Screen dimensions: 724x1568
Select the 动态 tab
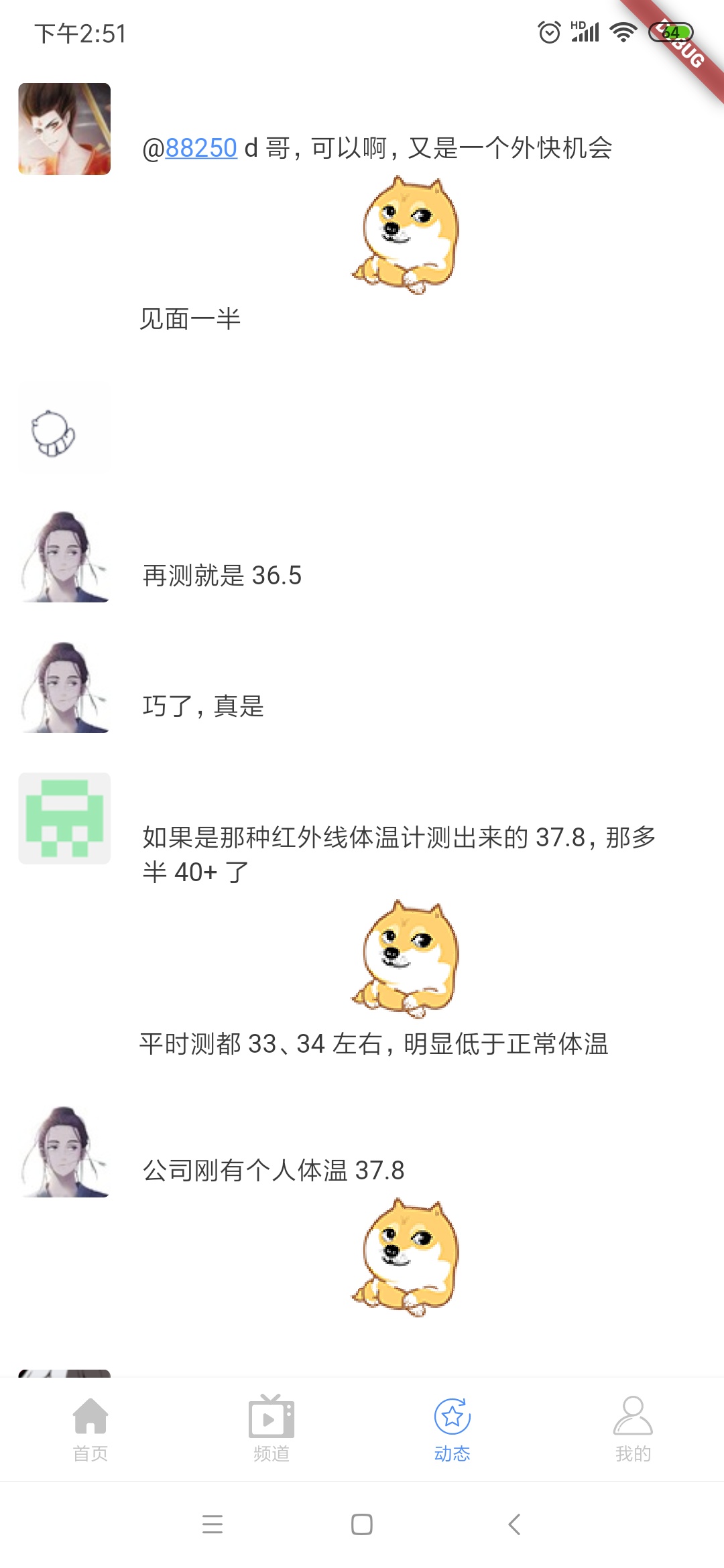(452, 1429)
